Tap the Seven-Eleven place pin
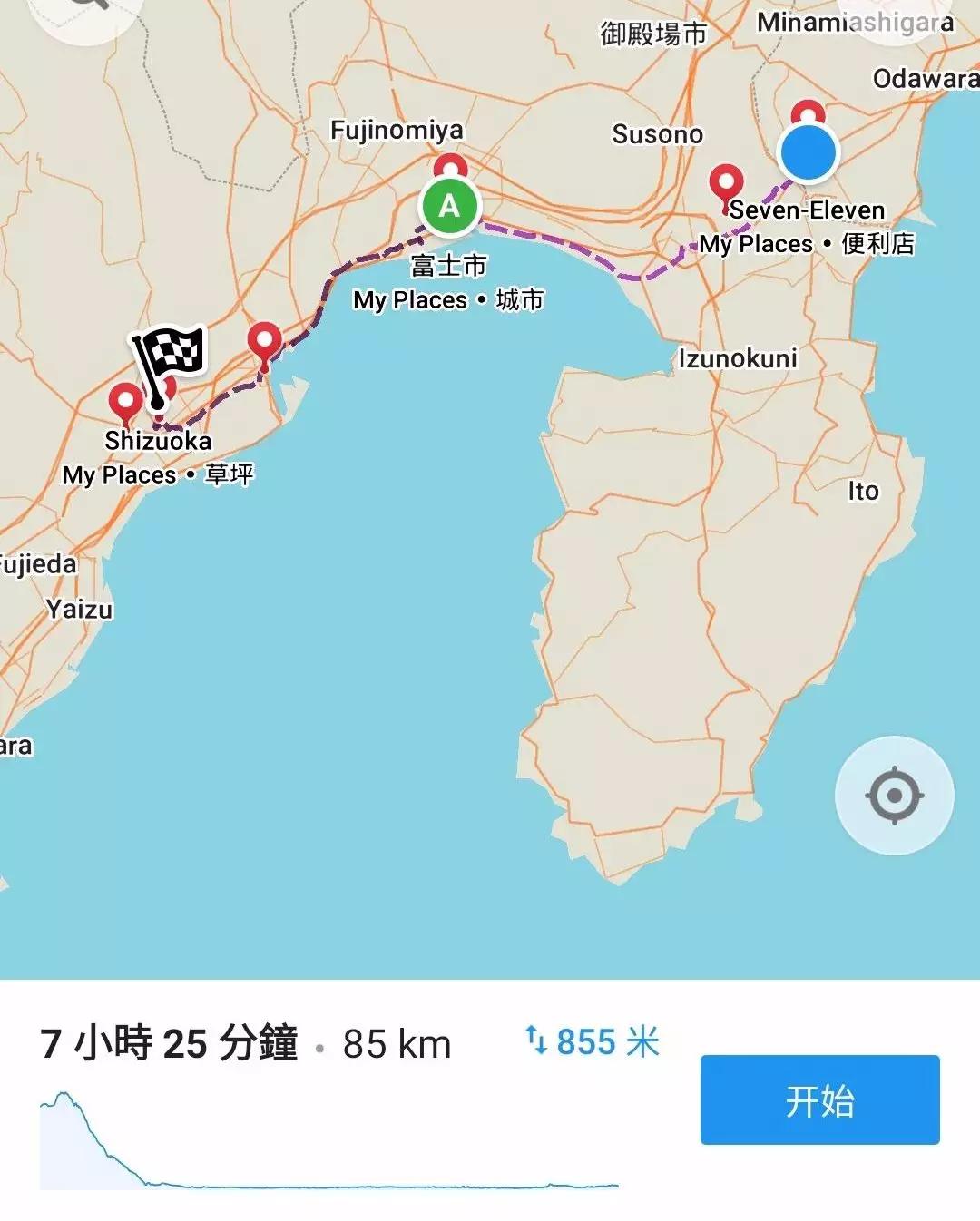The width and height of the screenshot is (980, 1221). 726,185
